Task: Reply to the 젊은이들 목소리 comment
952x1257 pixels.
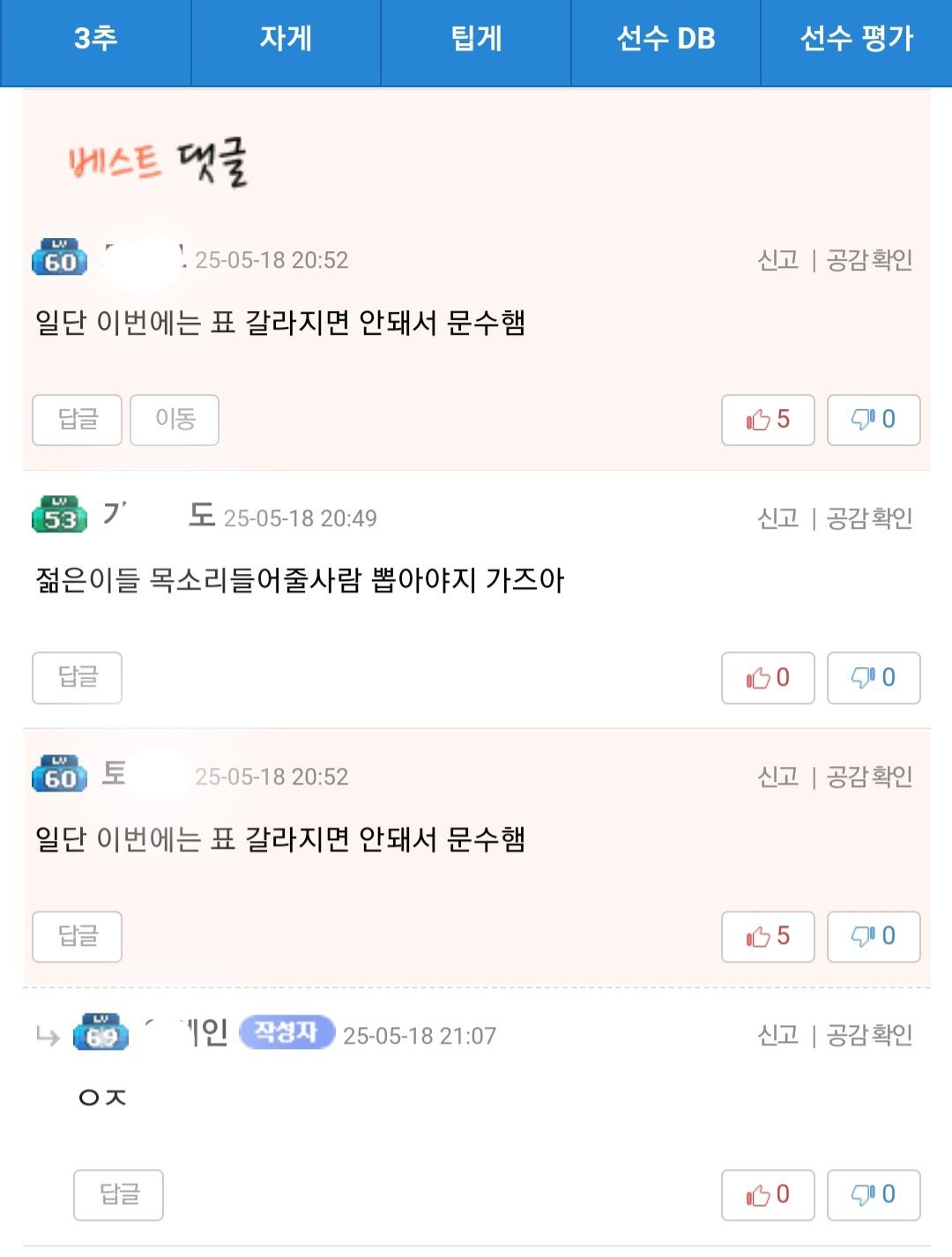Action: pyautogui.click(x=78, y=678)
